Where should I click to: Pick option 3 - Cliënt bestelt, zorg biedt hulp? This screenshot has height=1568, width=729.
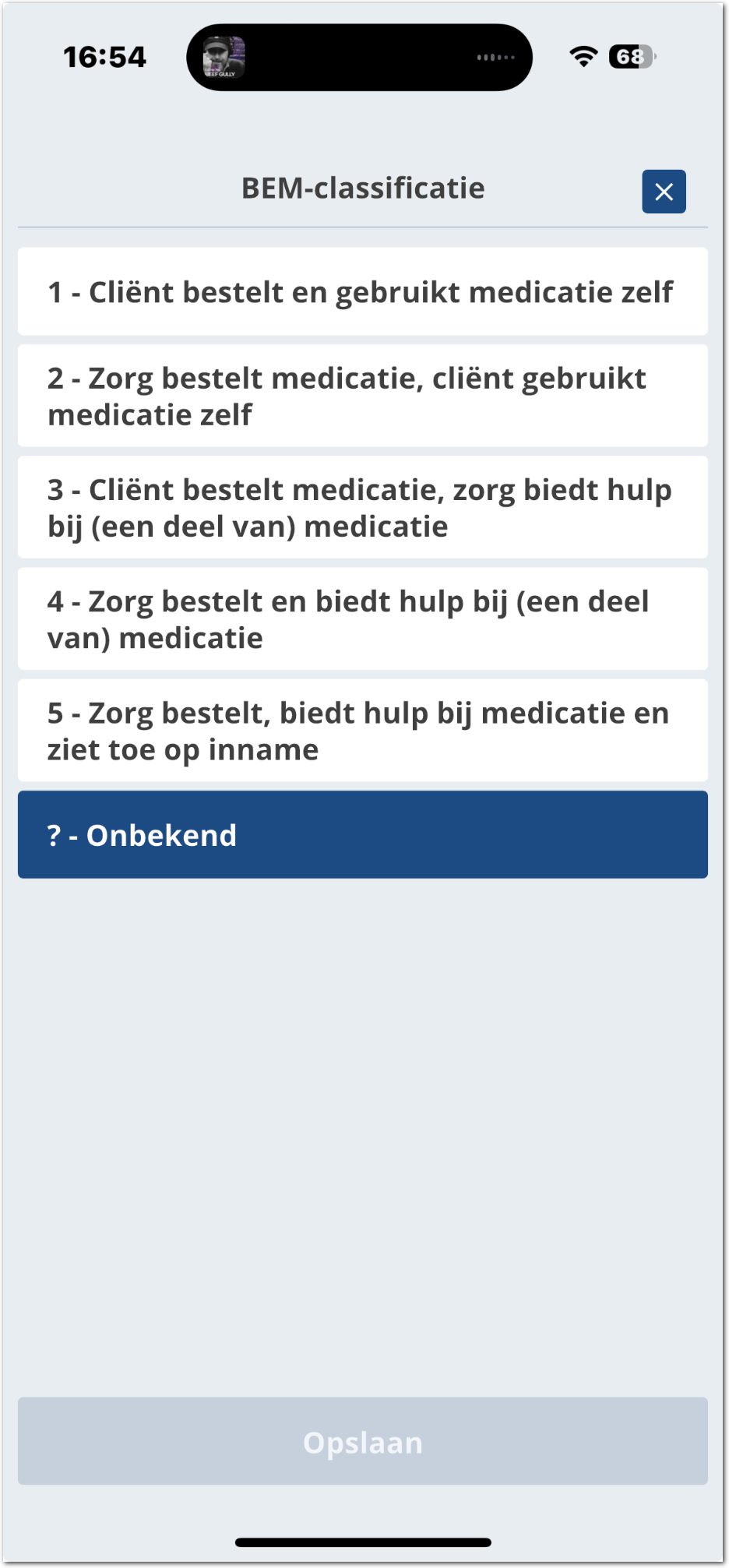tap(362, 507)
